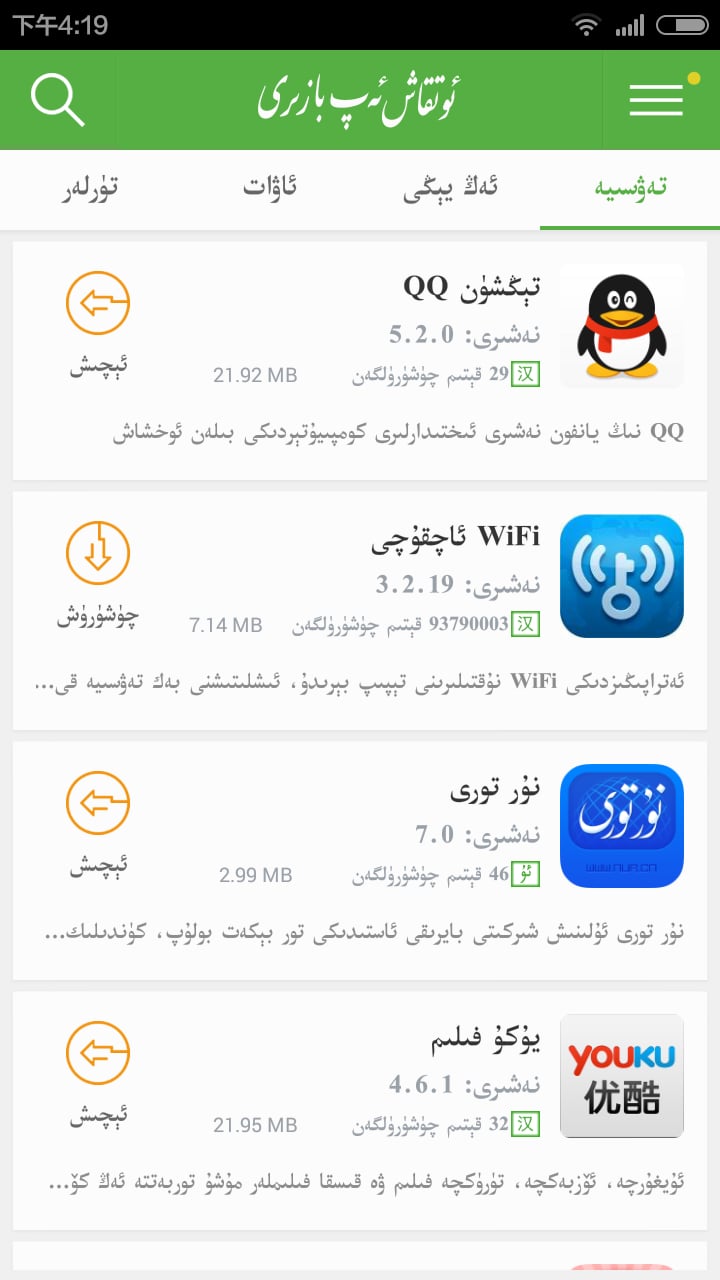Switch to the ئاۋات tab
Viewport: 720px width, 1280px height.
270,188
